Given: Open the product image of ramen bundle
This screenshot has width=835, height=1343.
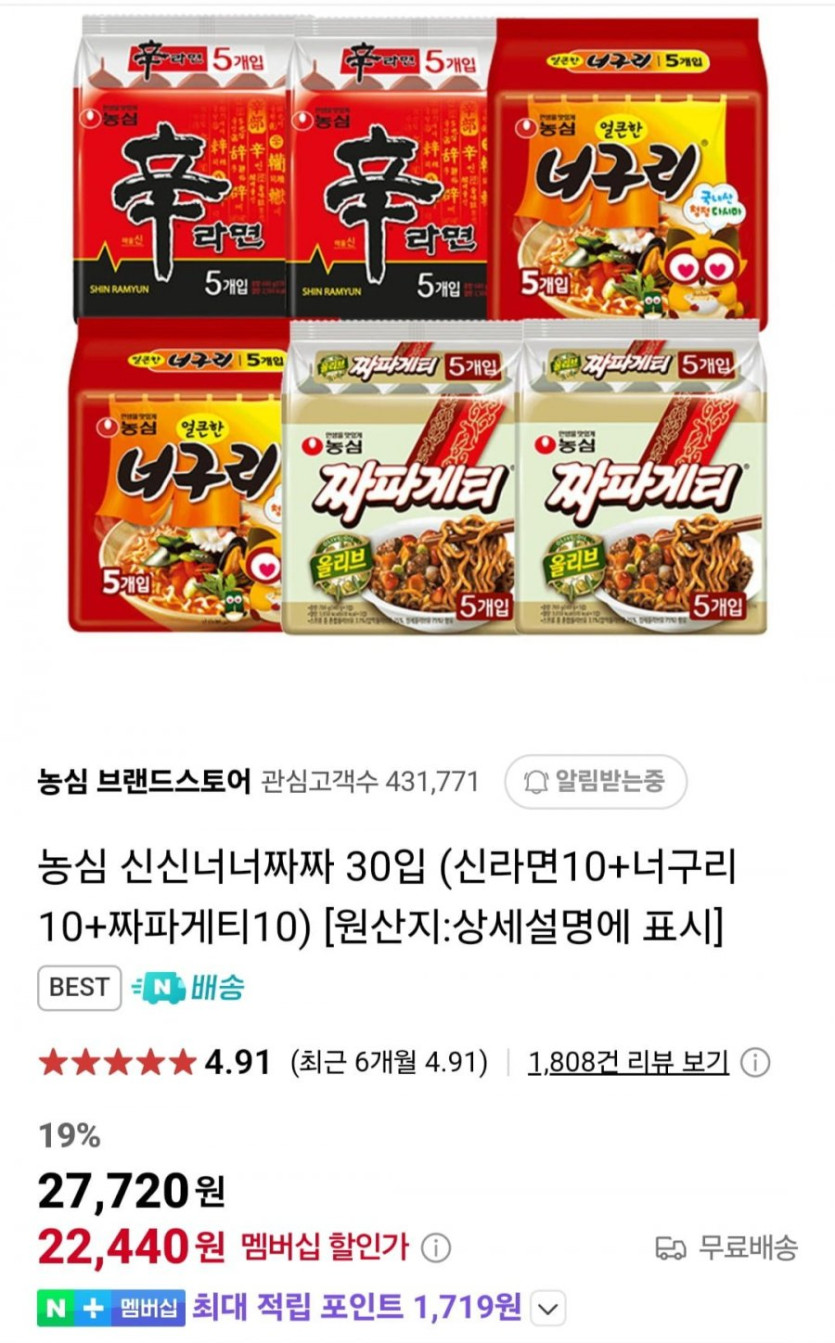Looking at the screenshot, I should pos(418,325).
